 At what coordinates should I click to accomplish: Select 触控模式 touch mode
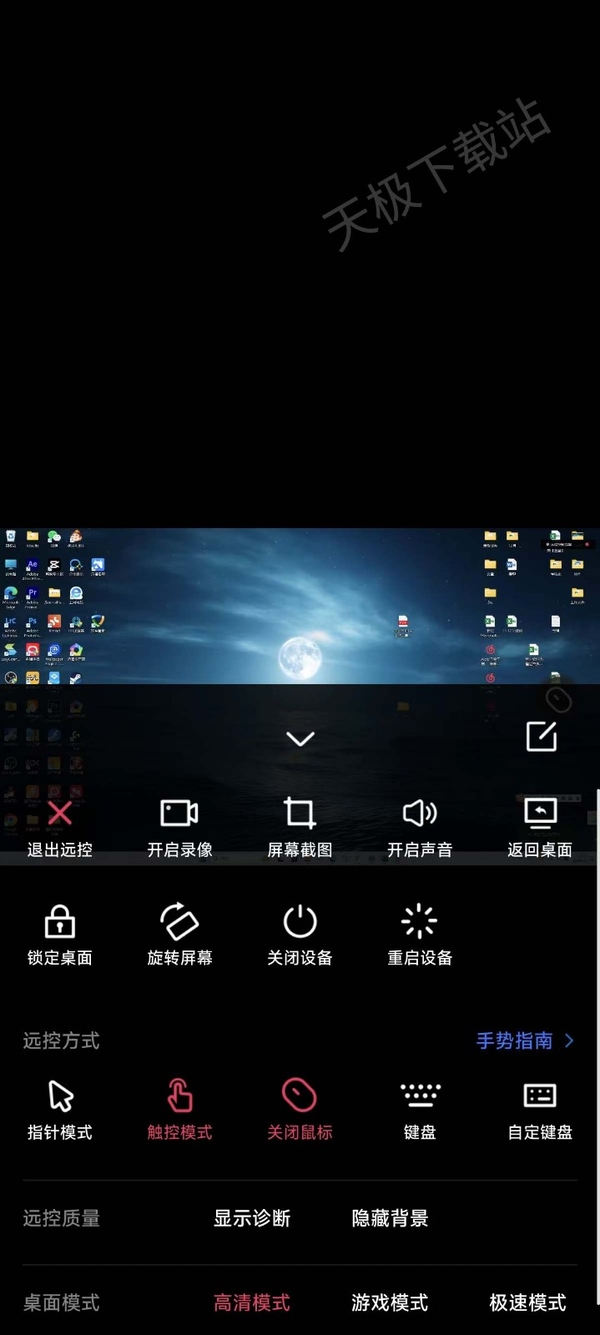tap(180, 1110)
